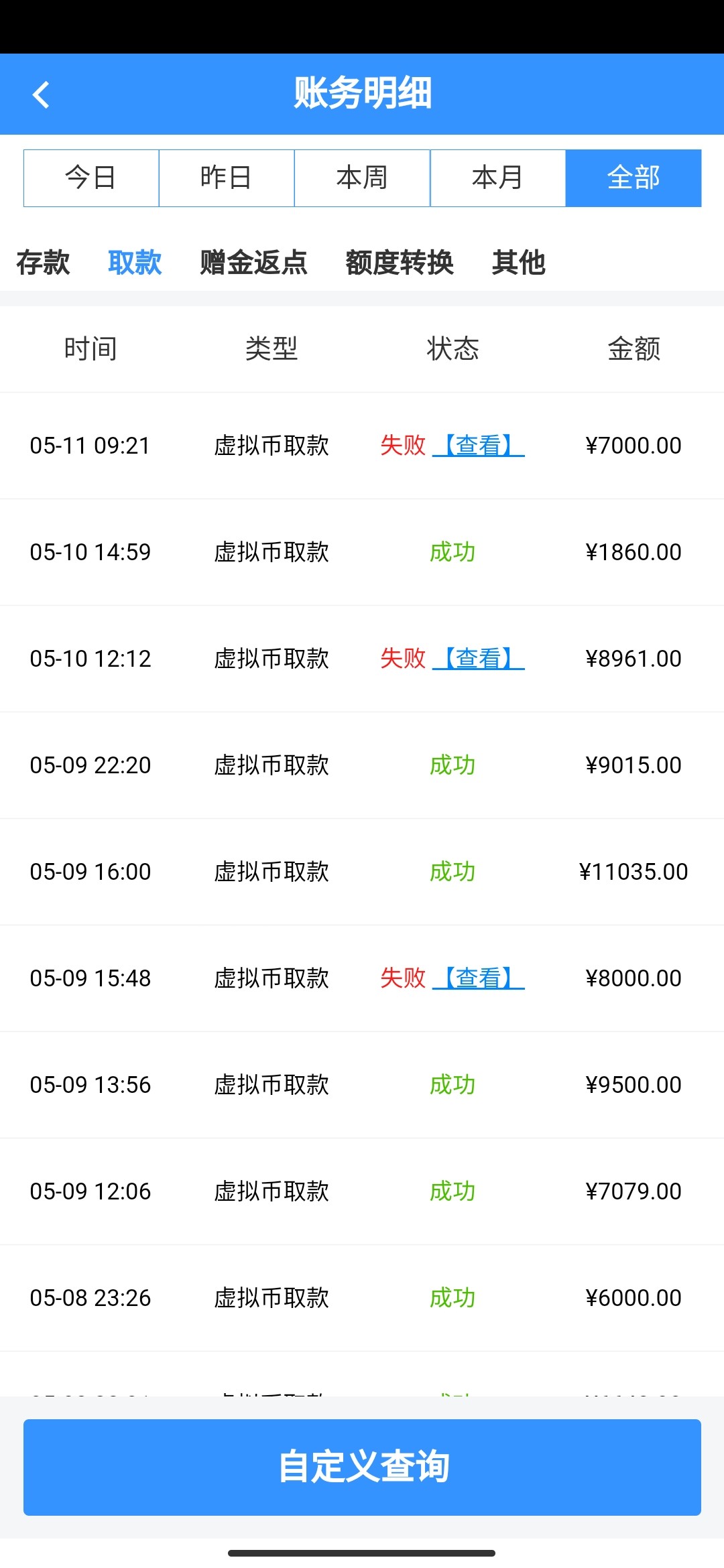View the 赠金返点 tab
724x1568 pixels.
[x=253, y=262]
